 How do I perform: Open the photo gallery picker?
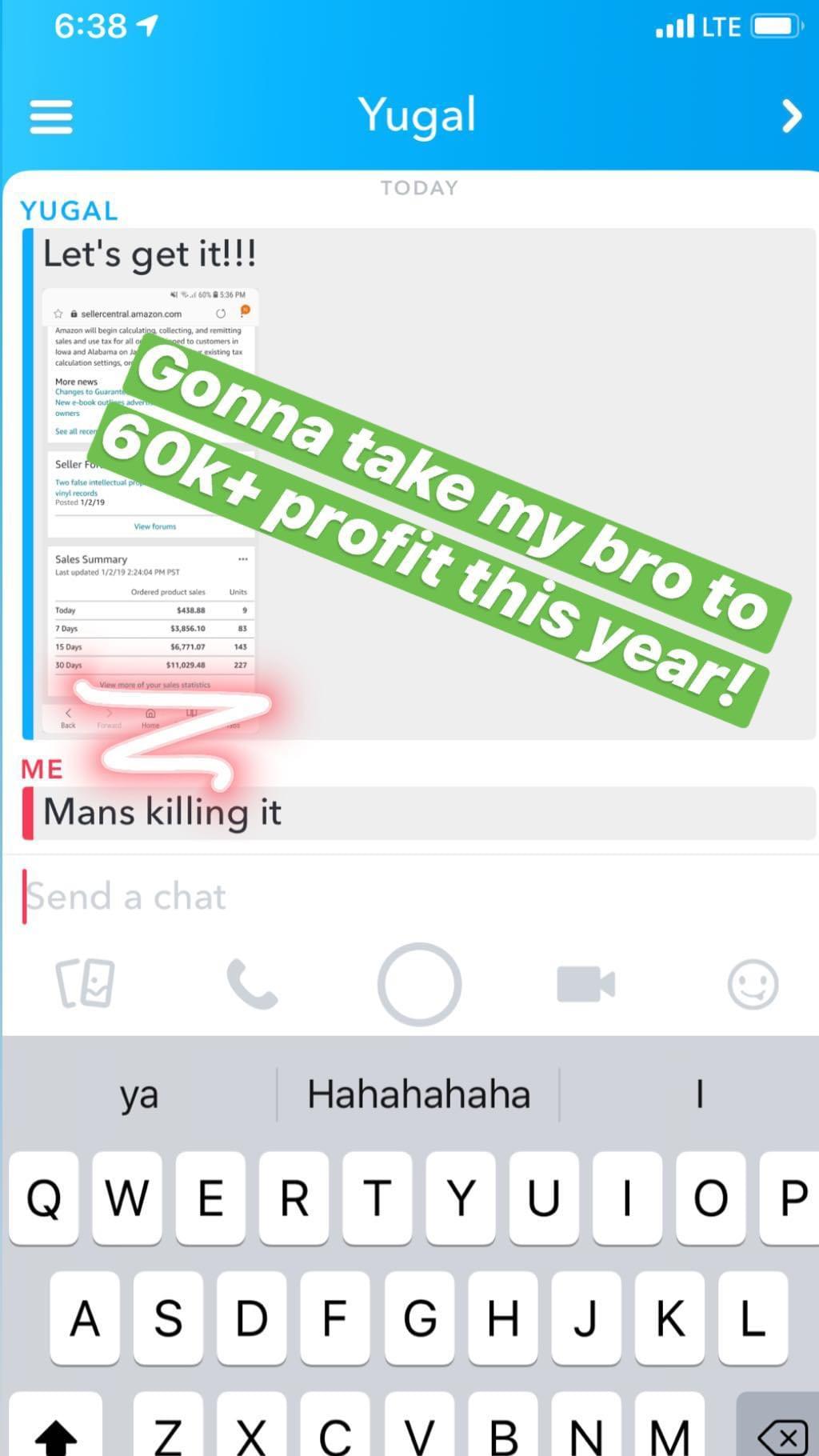[85, 983]
